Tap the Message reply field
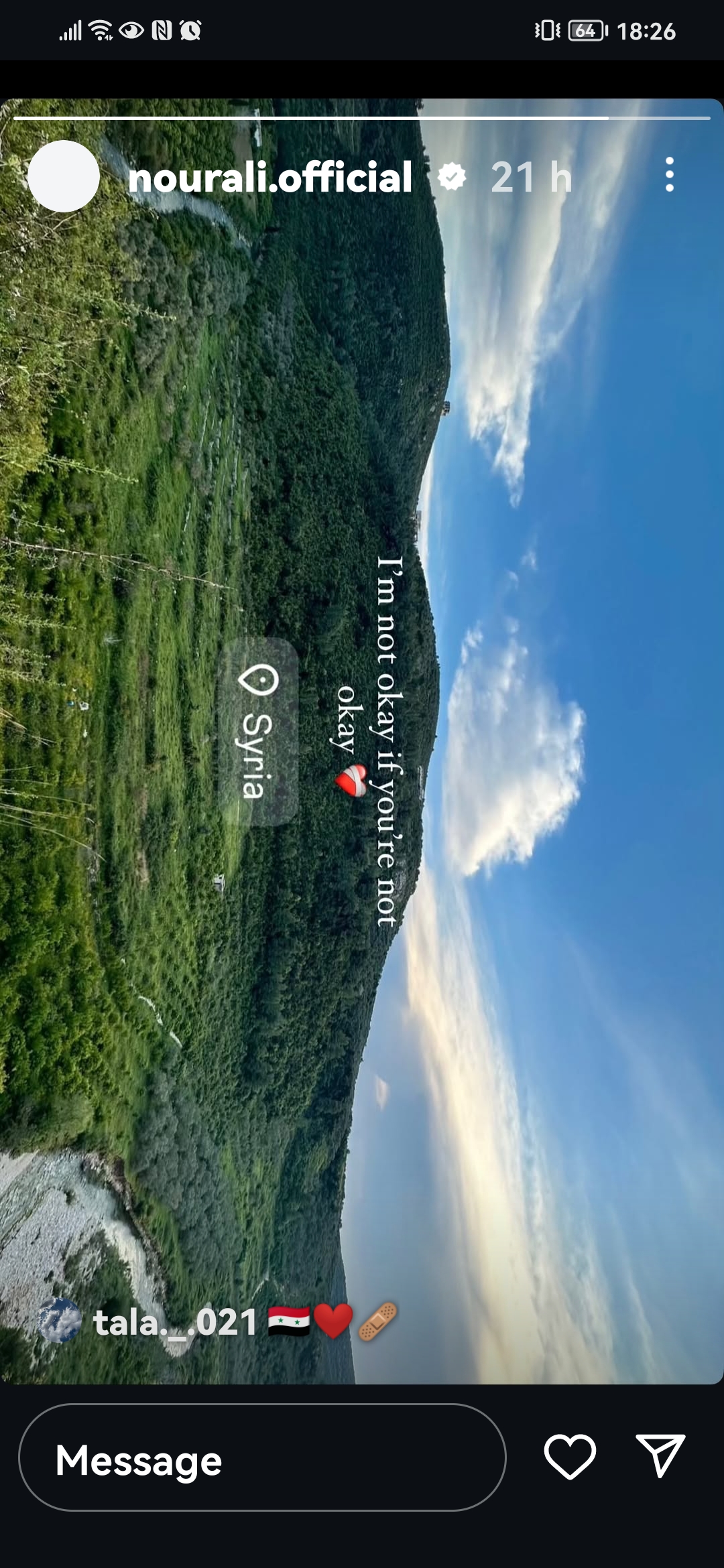The image size is (724, 1568). (x=261, y=1460)
